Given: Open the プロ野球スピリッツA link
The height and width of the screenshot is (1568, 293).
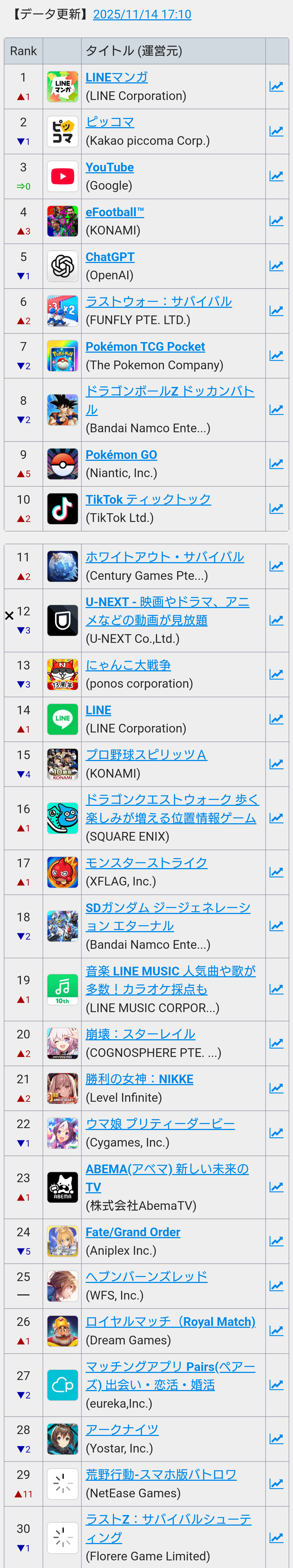Looking at the screenshot, I should click(x=146, y=755).
